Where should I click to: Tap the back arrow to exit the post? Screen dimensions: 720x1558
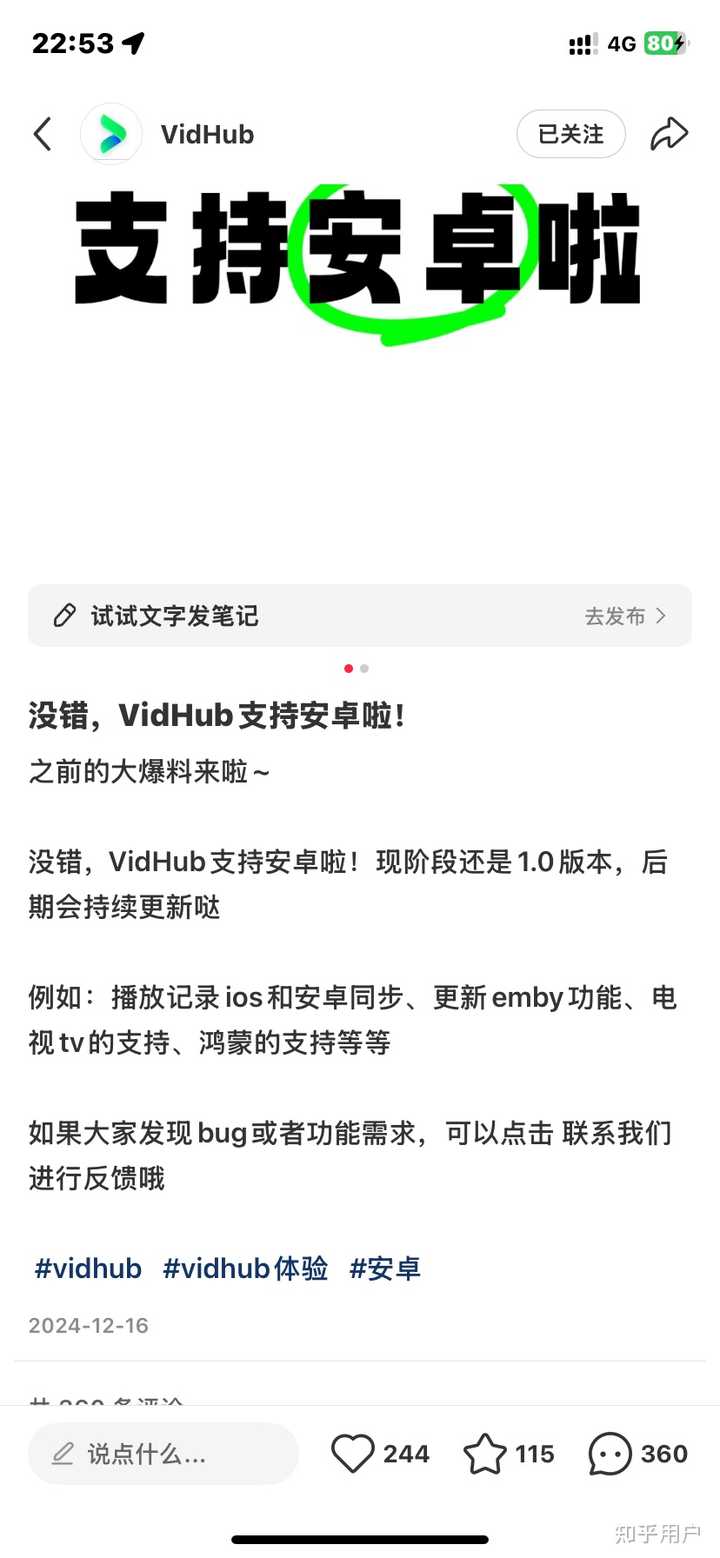tap(42, 133)
